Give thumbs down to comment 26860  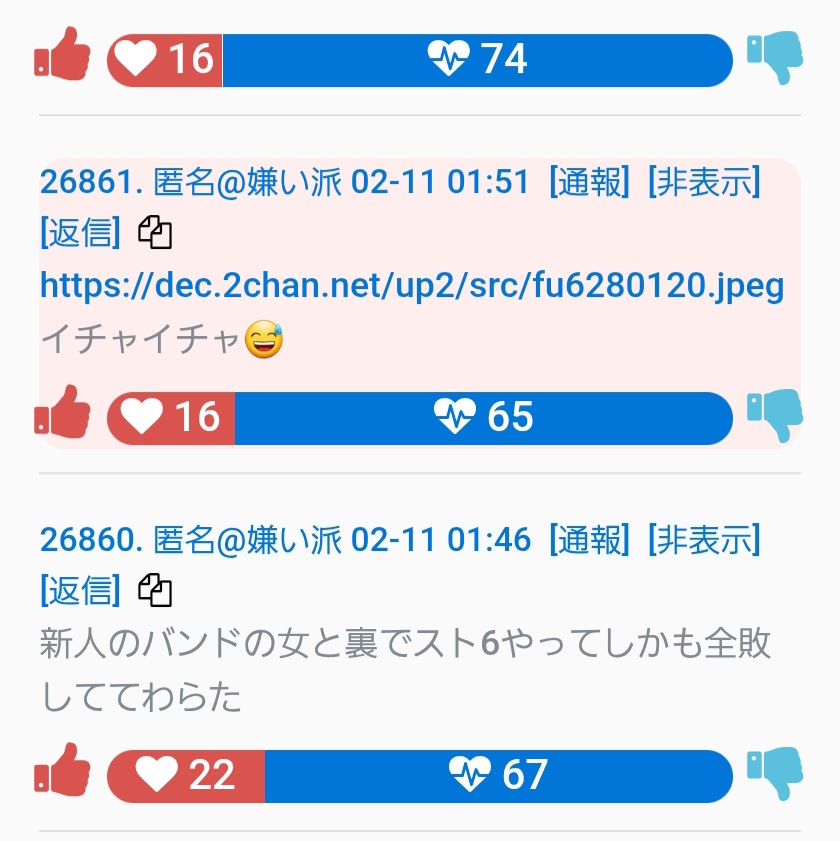(775, 773)
